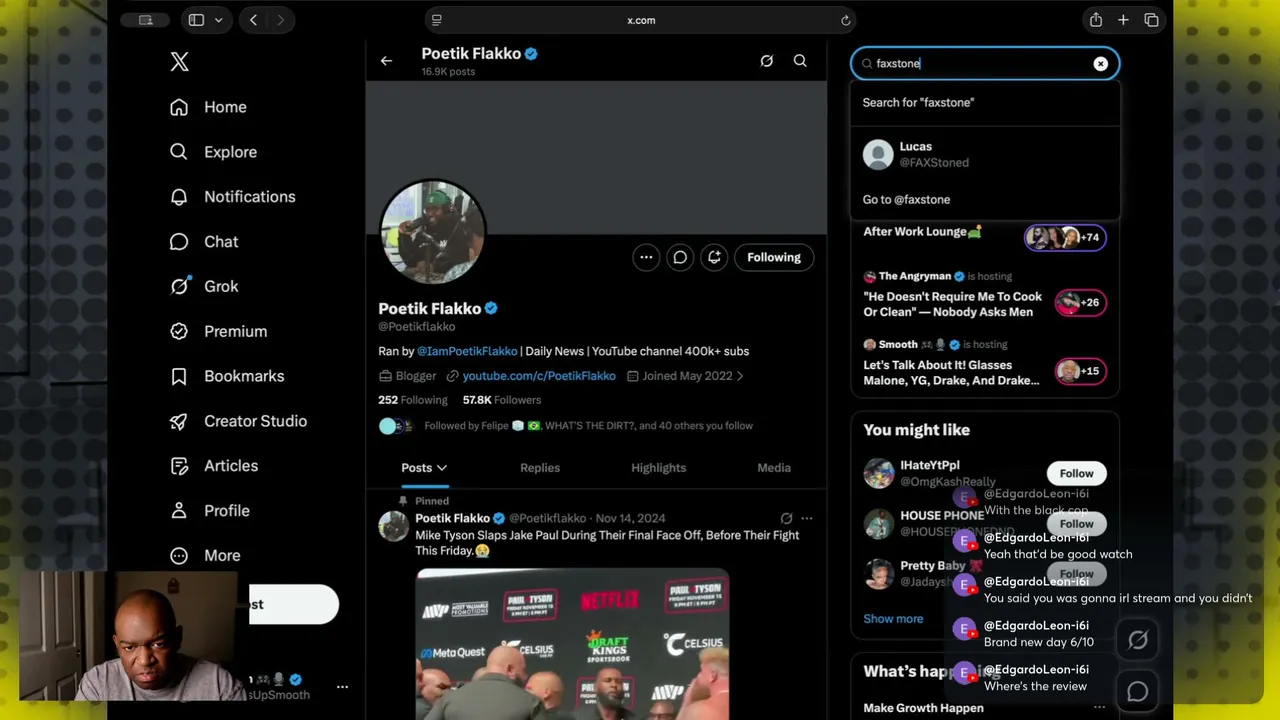Reload the page in browser toolbar
The image size is (1280, 720).
845,20
